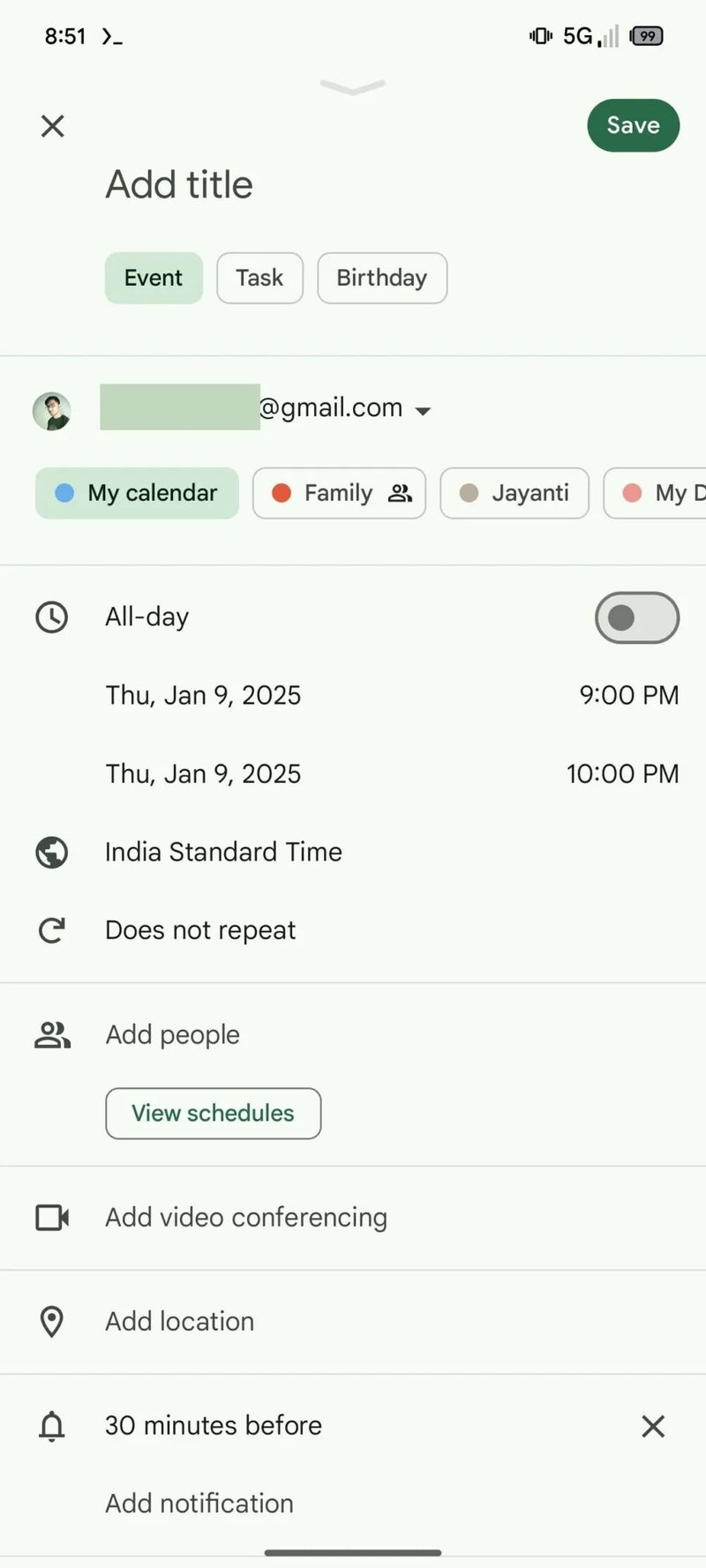
Task: Save the new event
Action: click(x=633, y=125)
